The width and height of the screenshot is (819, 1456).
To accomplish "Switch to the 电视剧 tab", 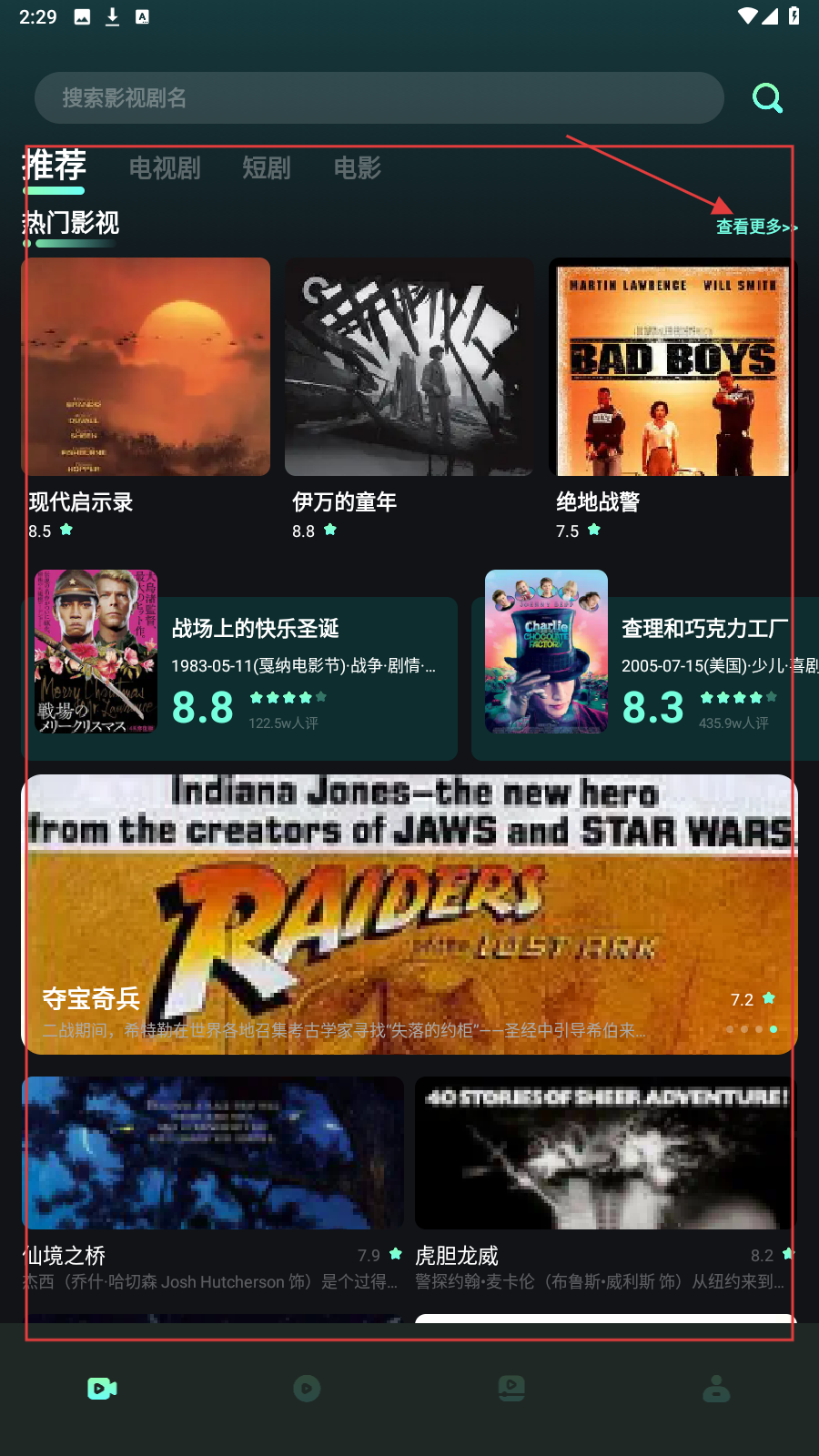I will coord(165,168).
